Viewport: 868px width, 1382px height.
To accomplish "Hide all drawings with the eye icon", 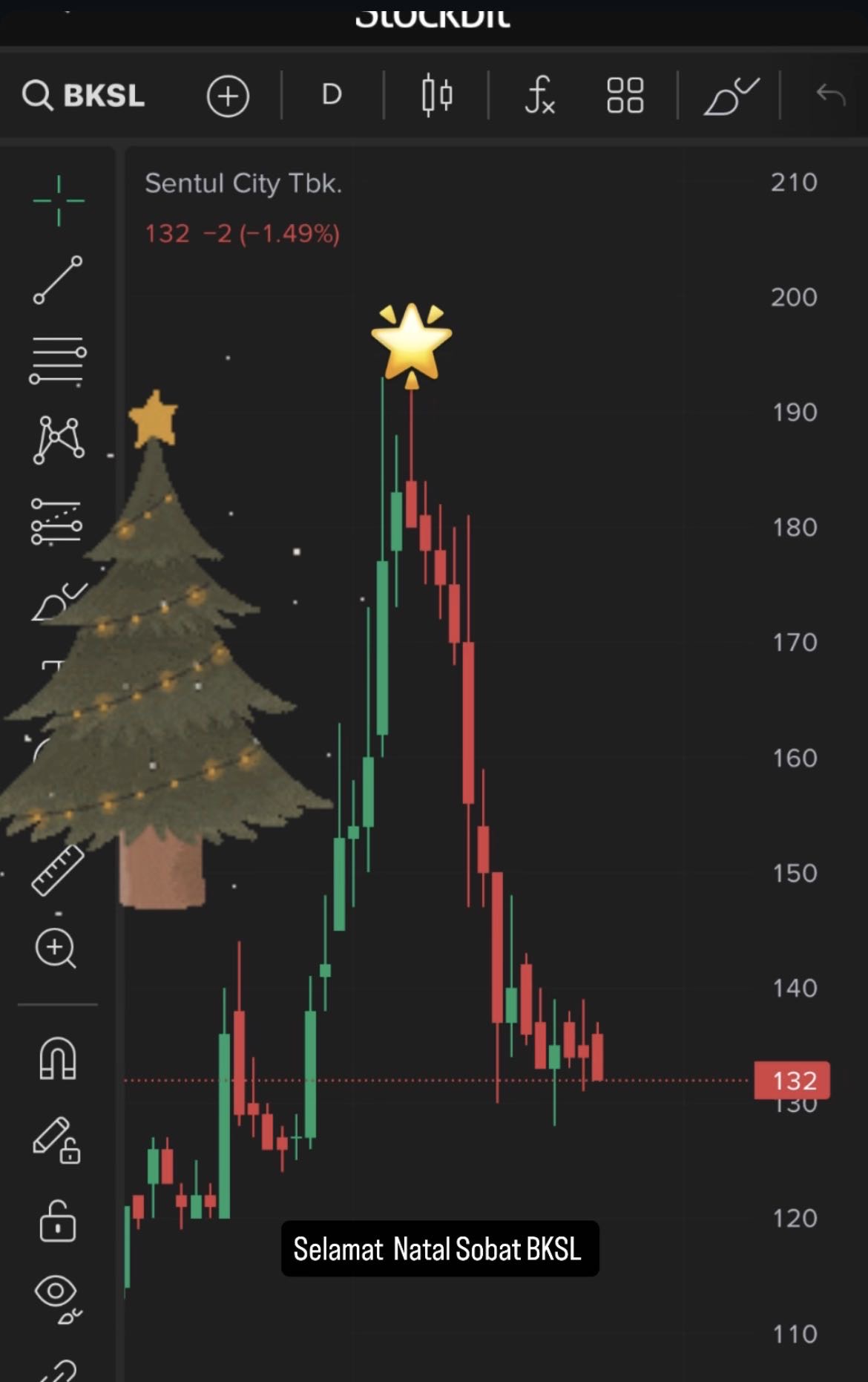I will click(x=57, y=1297).
